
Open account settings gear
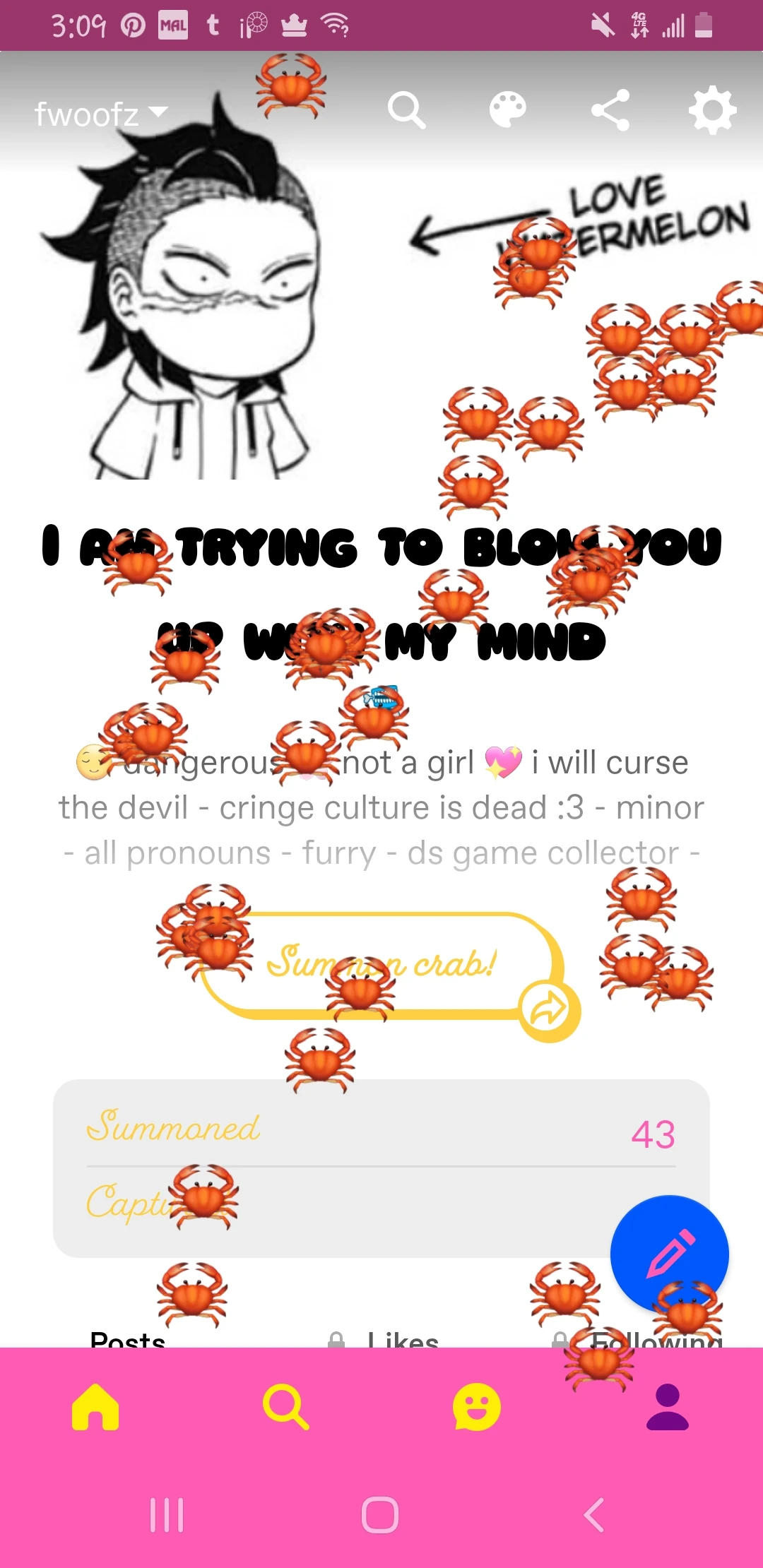pyautogui.click(x=712, y=110)
